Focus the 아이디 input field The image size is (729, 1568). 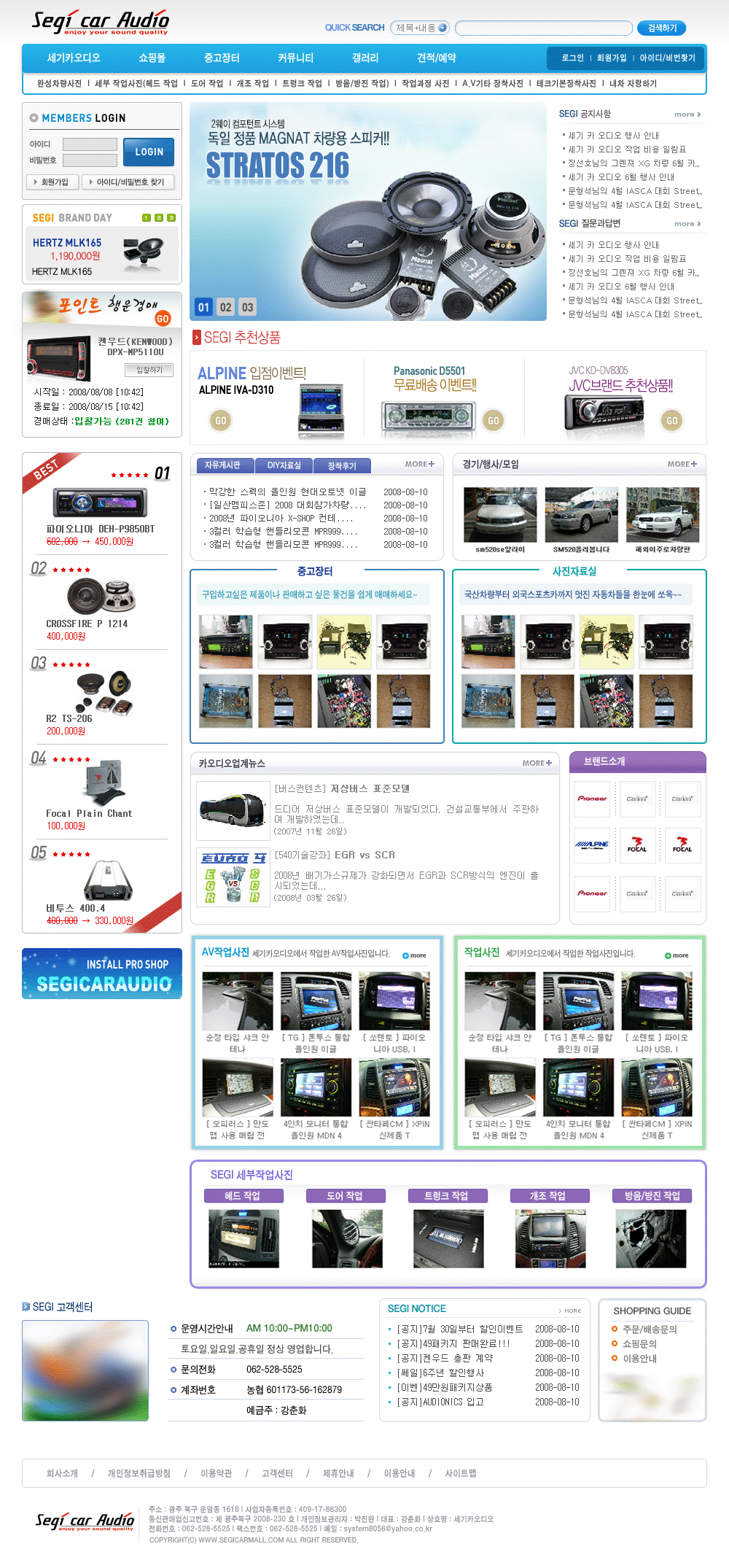[x=90, y=144]
